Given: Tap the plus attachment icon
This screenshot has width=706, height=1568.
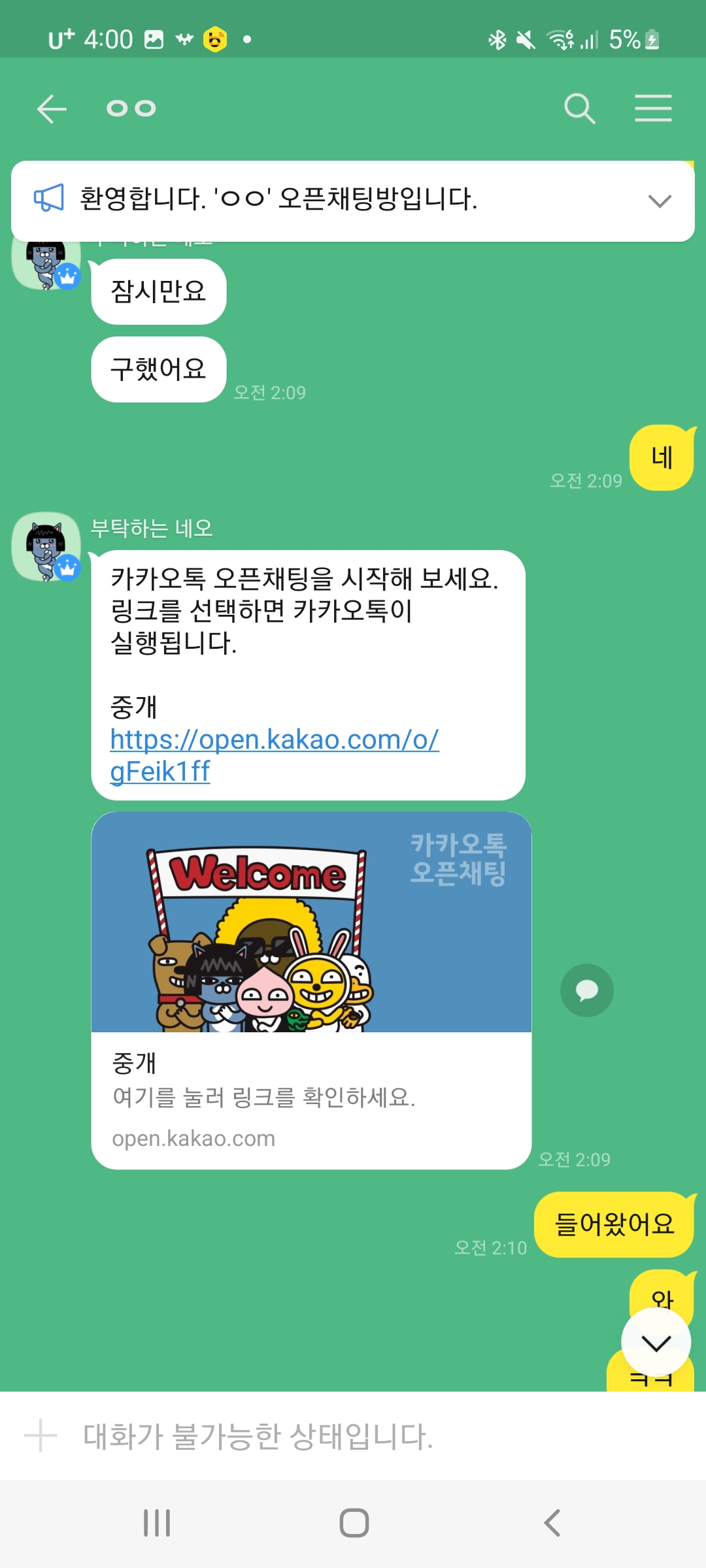Looking at the screenshot, I should 41,1435.
